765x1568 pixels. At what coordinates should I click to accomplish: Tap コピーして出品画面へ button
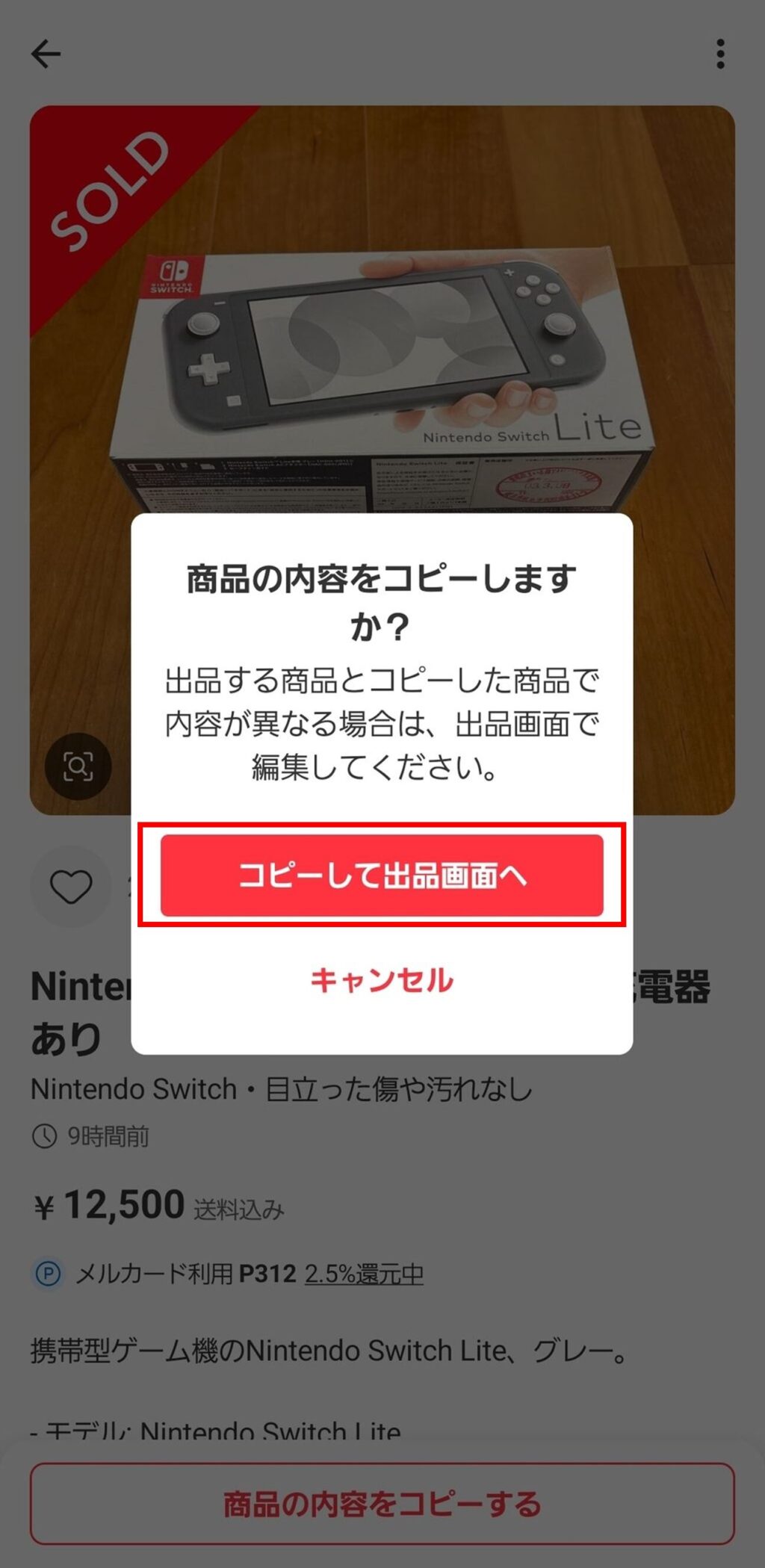pos(382,875)
